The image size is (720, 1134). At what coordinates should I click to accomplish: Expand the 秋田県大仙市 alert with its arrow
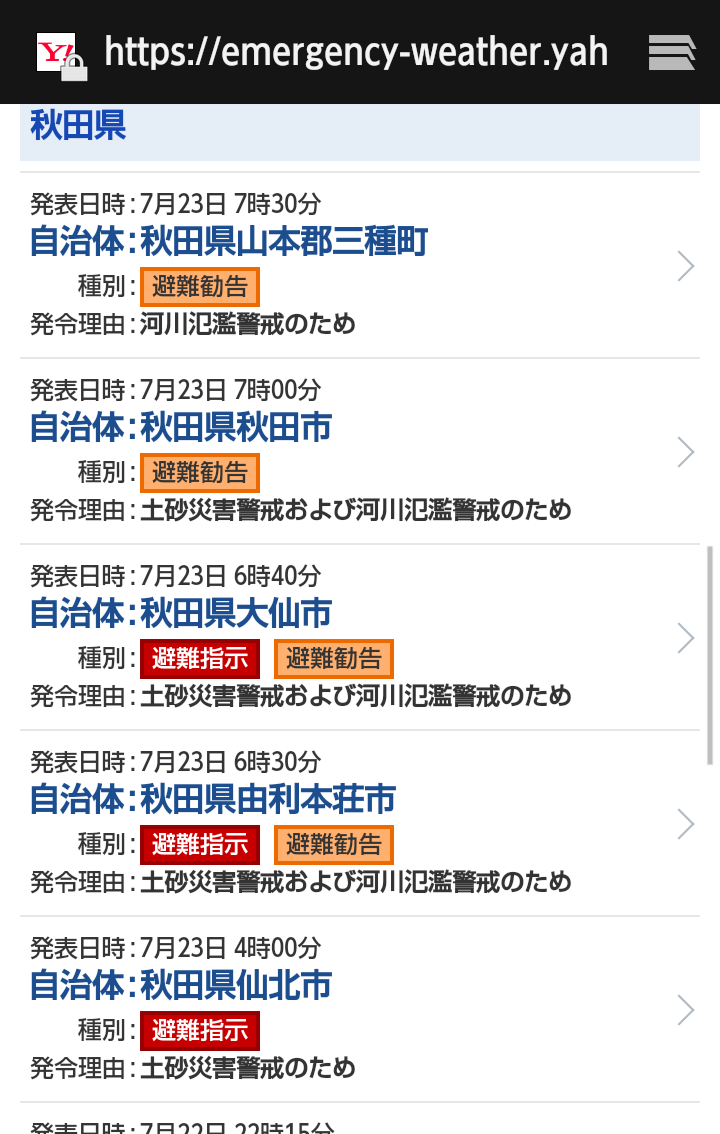(685, 638)
